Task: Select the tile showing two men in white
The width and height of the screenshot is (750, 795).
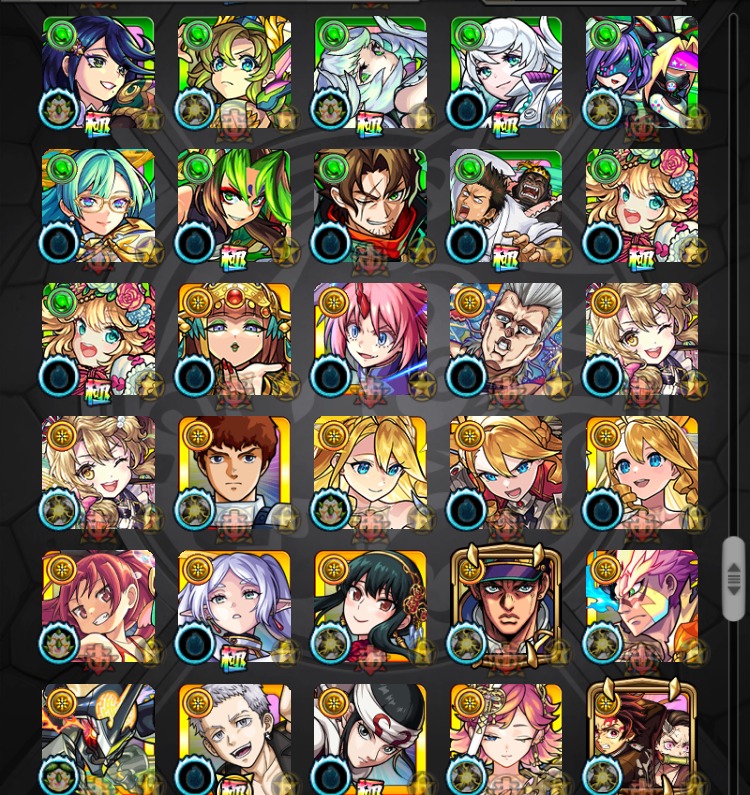Action: pyautogui.click(x=506, y=206)
